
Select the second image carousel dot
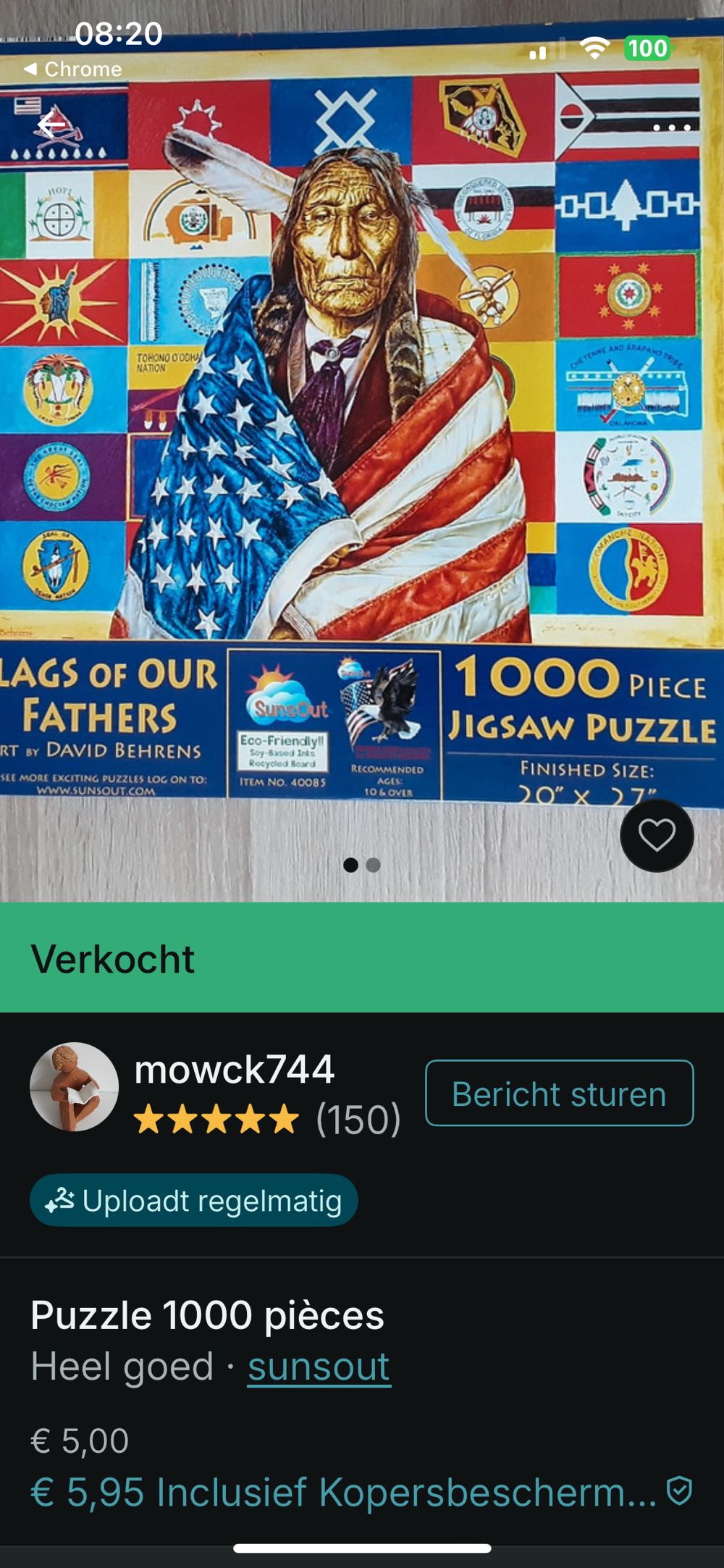pos(374,865)
